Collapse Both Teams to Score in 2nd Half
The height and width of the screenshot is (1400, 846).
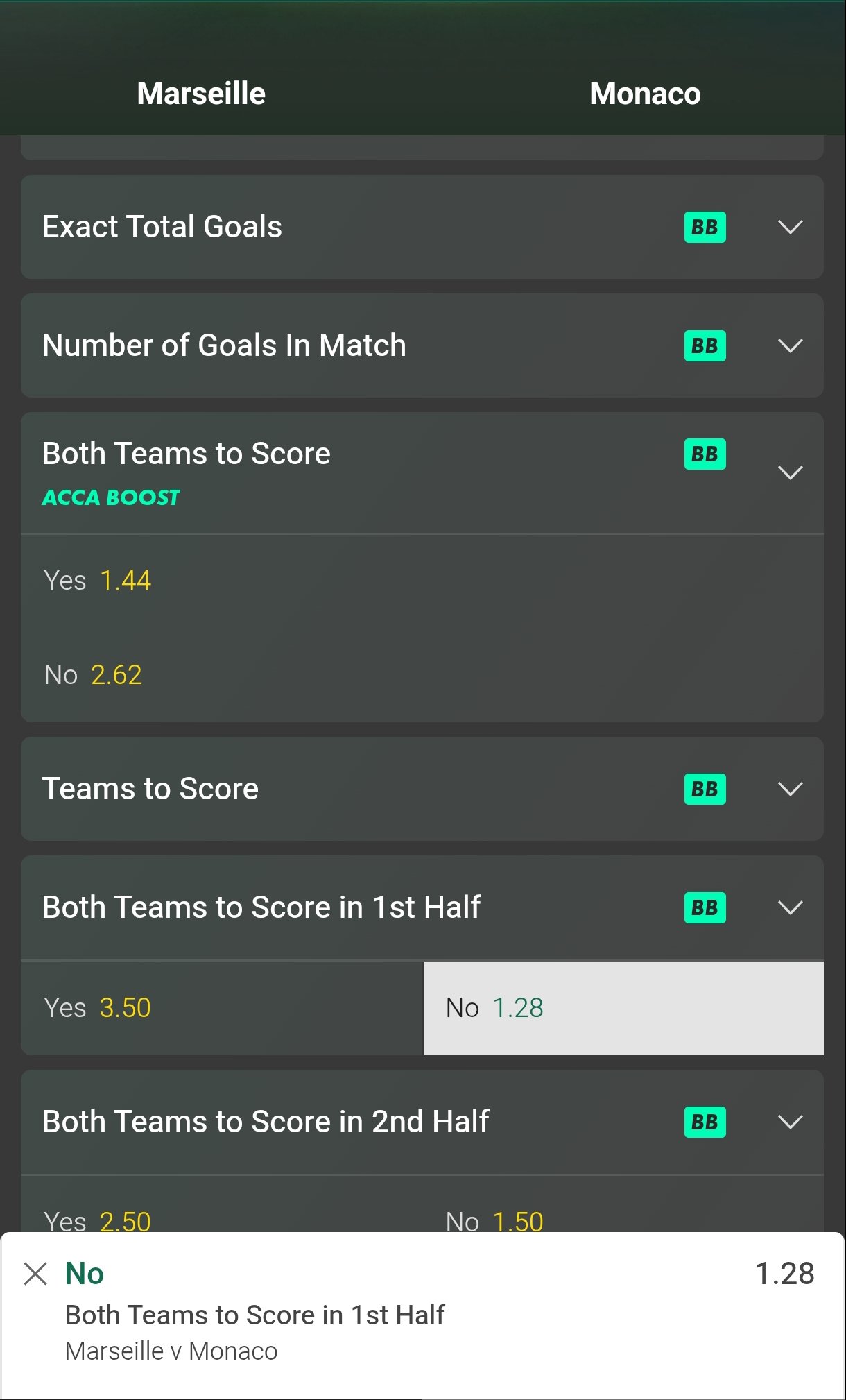pyautogui.click(x=790, y=1122)
